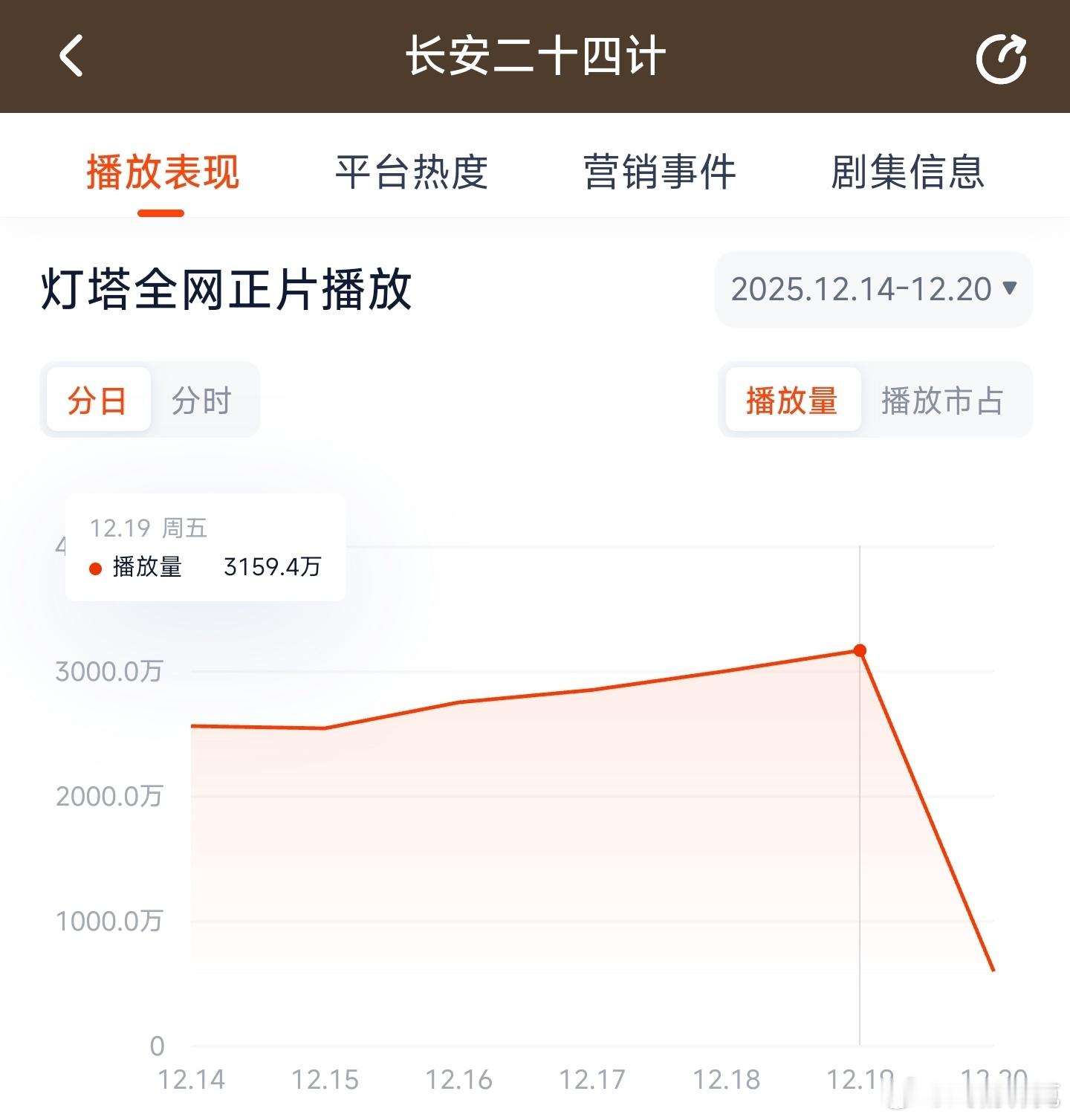Collapse the tooltip showing 3159.4万
This screenshot has height=1120, width=1070.
204,548
